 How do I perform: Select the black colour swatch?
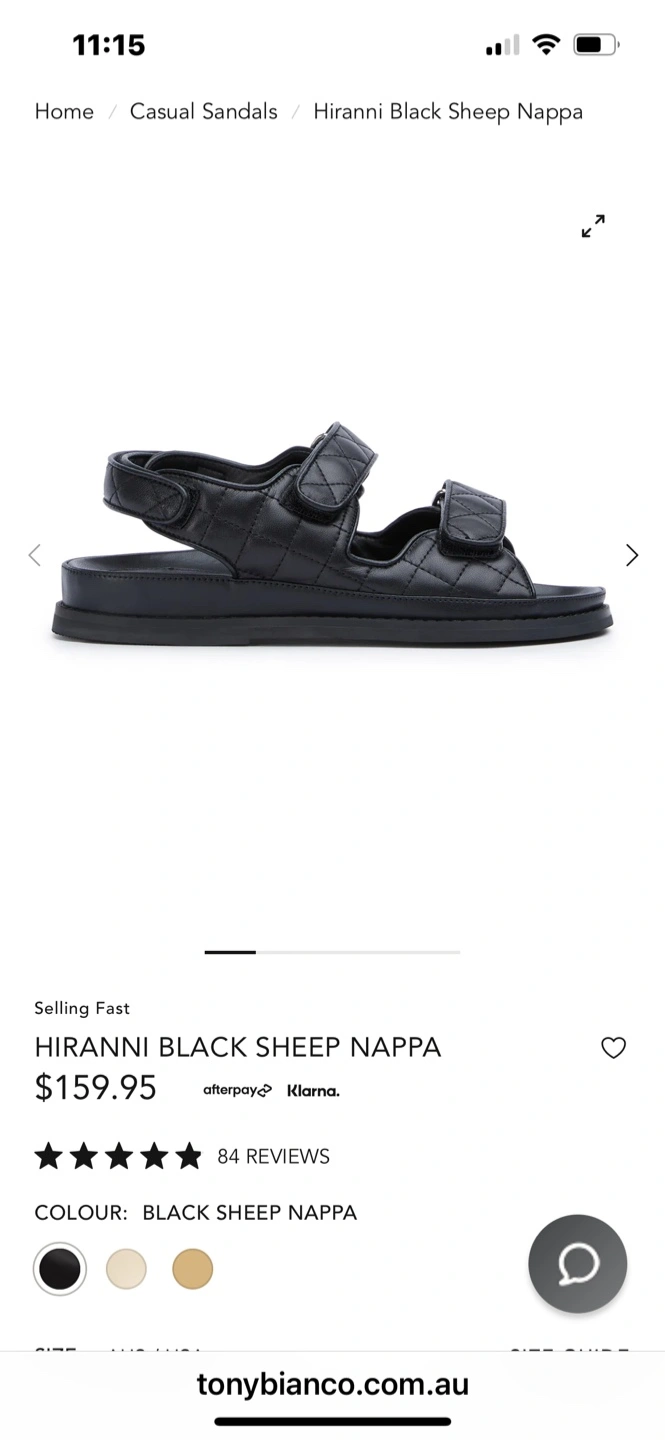60,1269
